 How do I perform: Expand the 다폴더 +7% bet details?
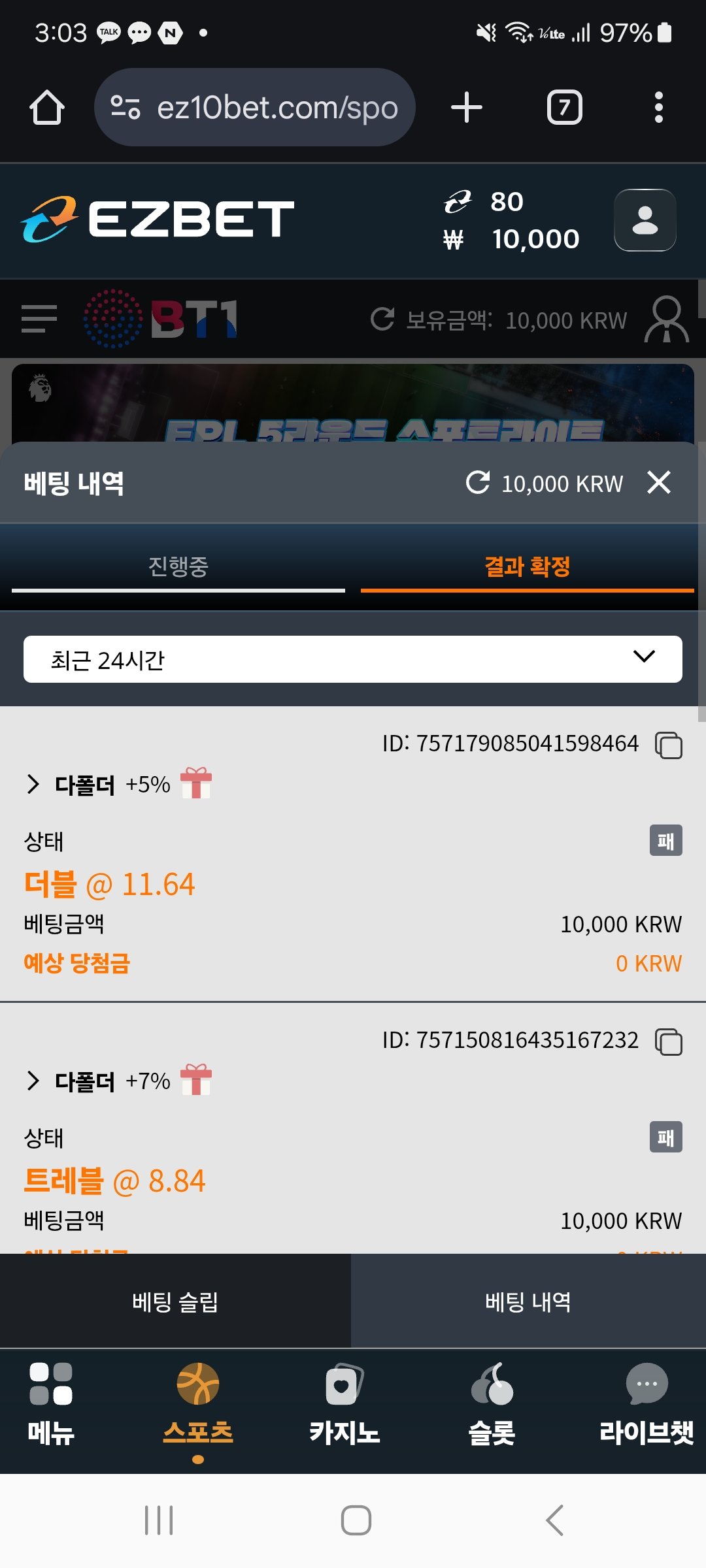tap(33, 1081)
